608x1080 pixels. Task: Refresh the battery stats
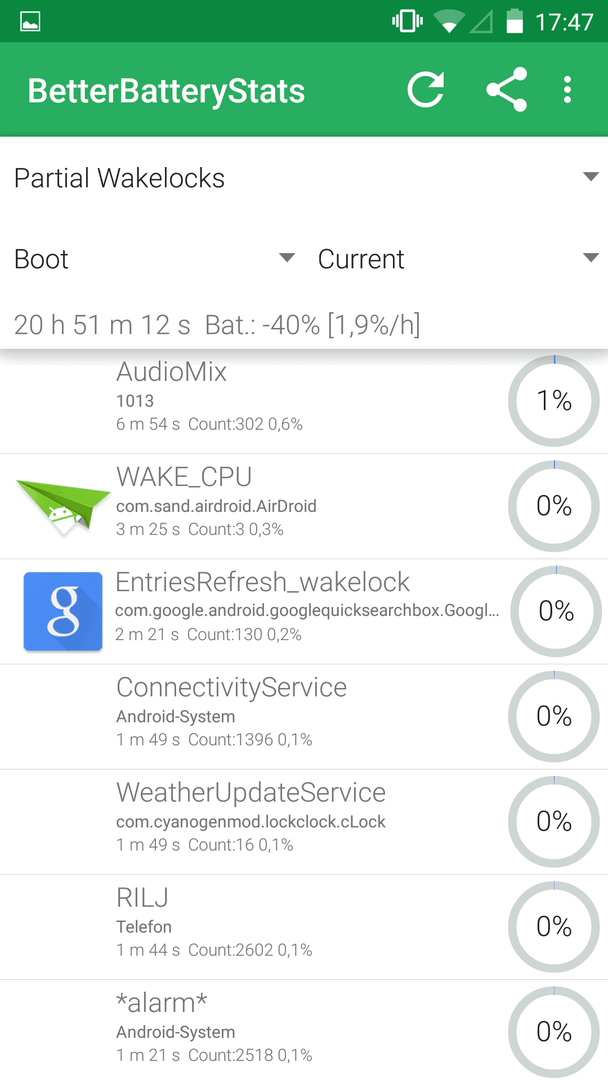(425, 90)
